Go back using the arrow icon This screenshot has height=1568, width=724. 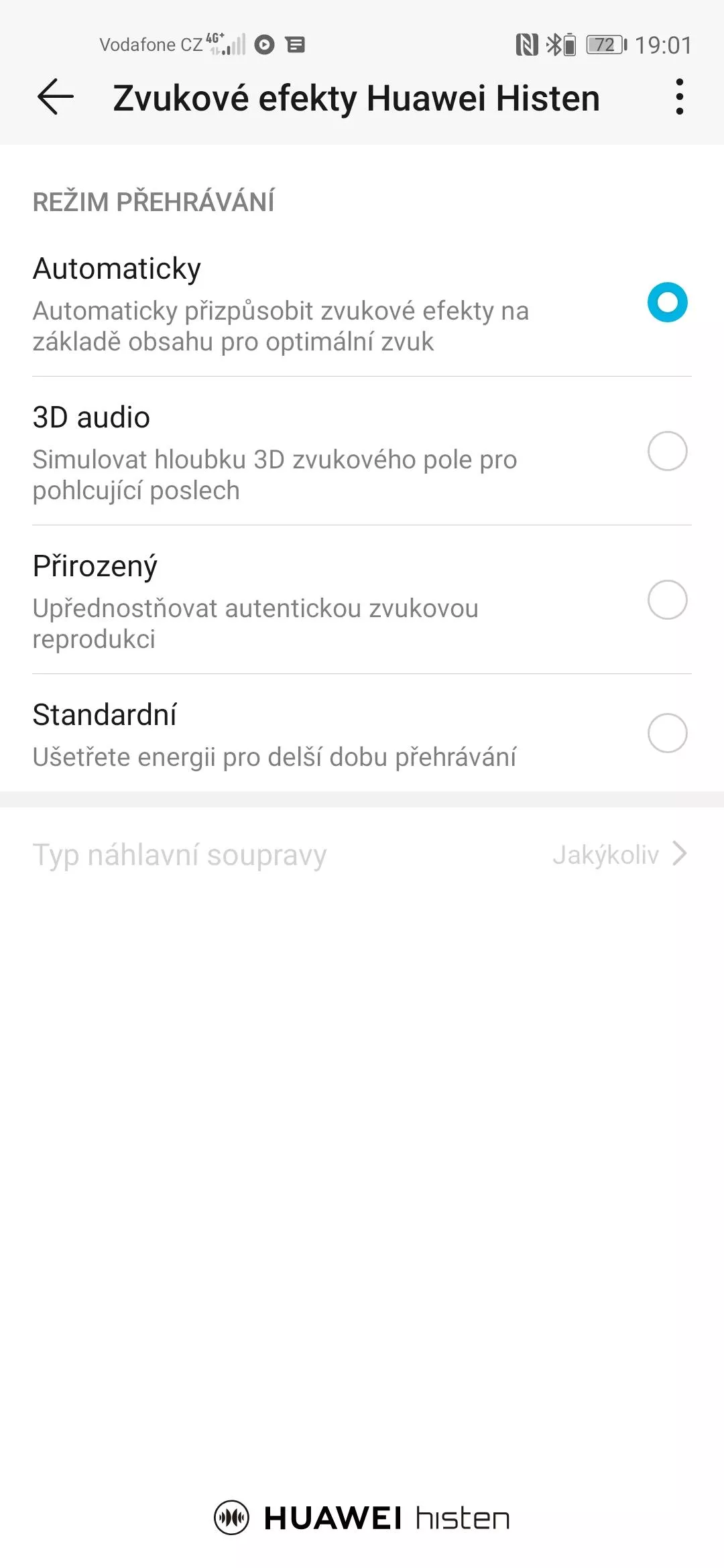[55, 97]
